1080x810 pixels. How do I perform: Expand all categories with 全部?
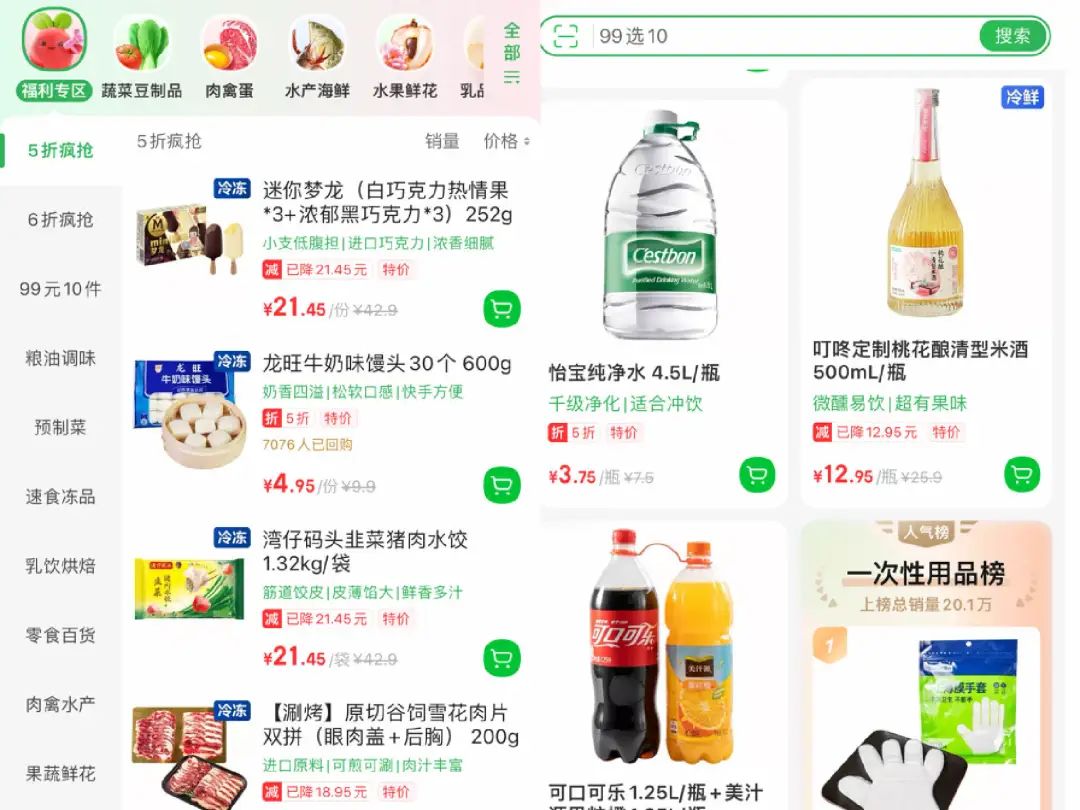pos(512,54)
